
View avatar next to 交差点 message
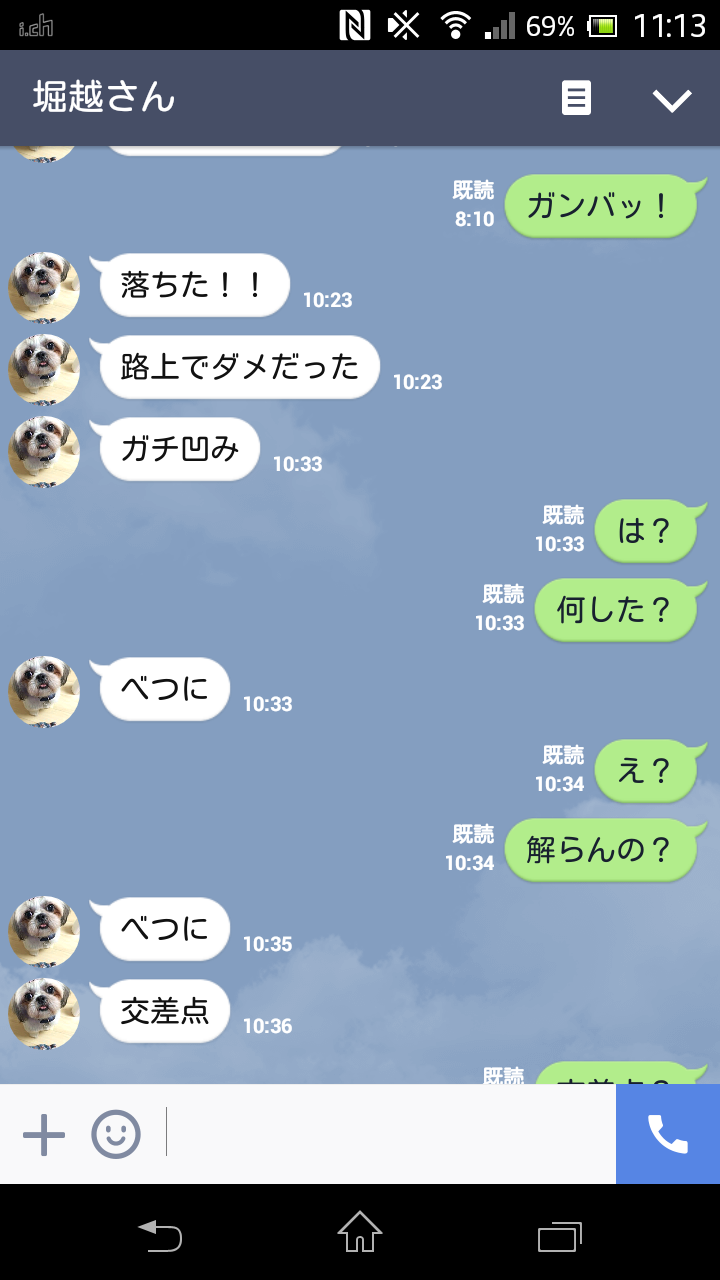pyautogui.click(x=44, y=1013)
